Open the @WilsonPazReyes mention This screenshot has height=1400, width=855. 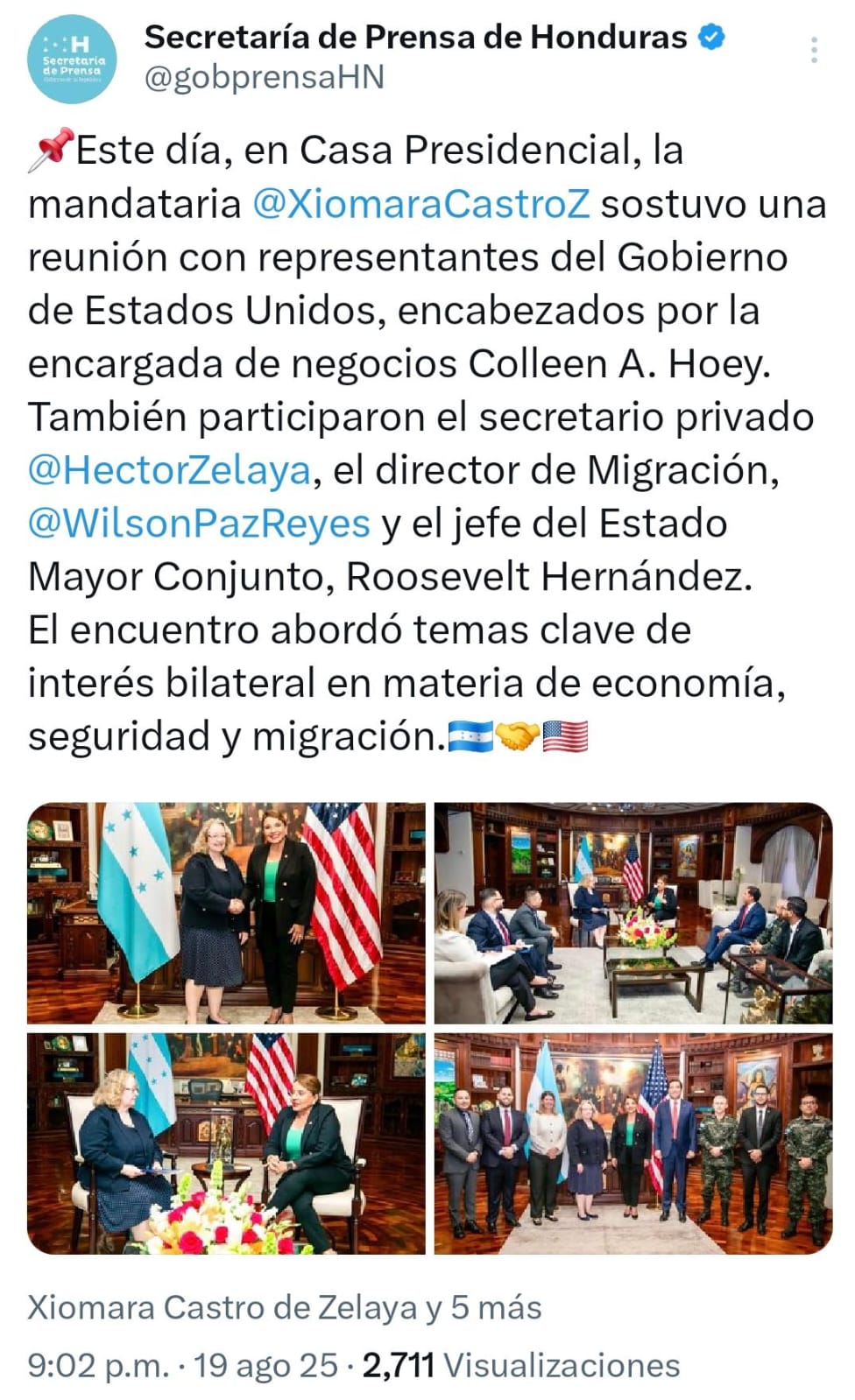199,524
